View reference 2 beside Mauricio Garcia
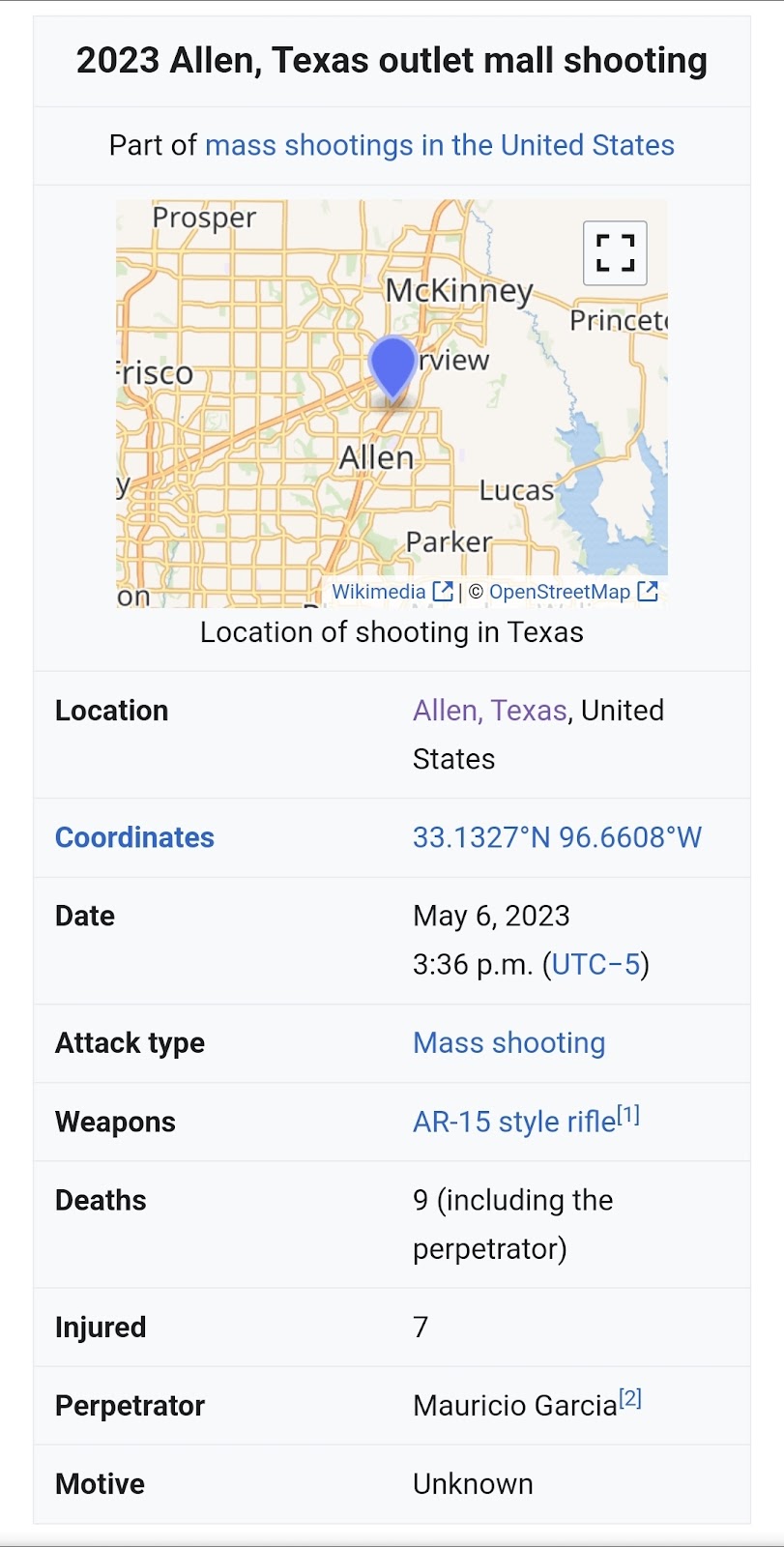The width and height of the screenshot is (784, 1547). tap(630, 1398)
